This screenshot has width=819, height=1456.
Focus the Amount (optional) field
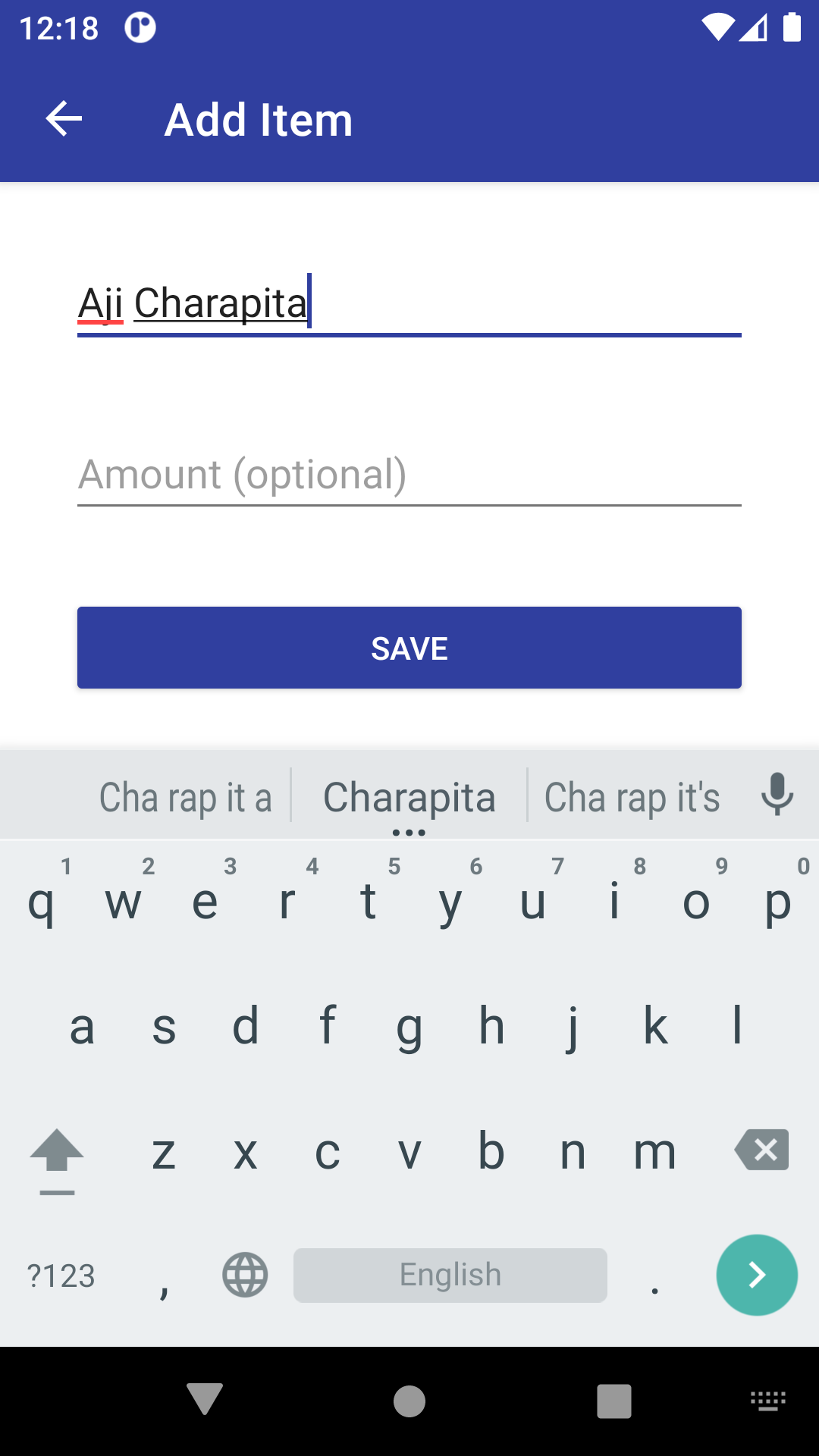pos(408,475)
